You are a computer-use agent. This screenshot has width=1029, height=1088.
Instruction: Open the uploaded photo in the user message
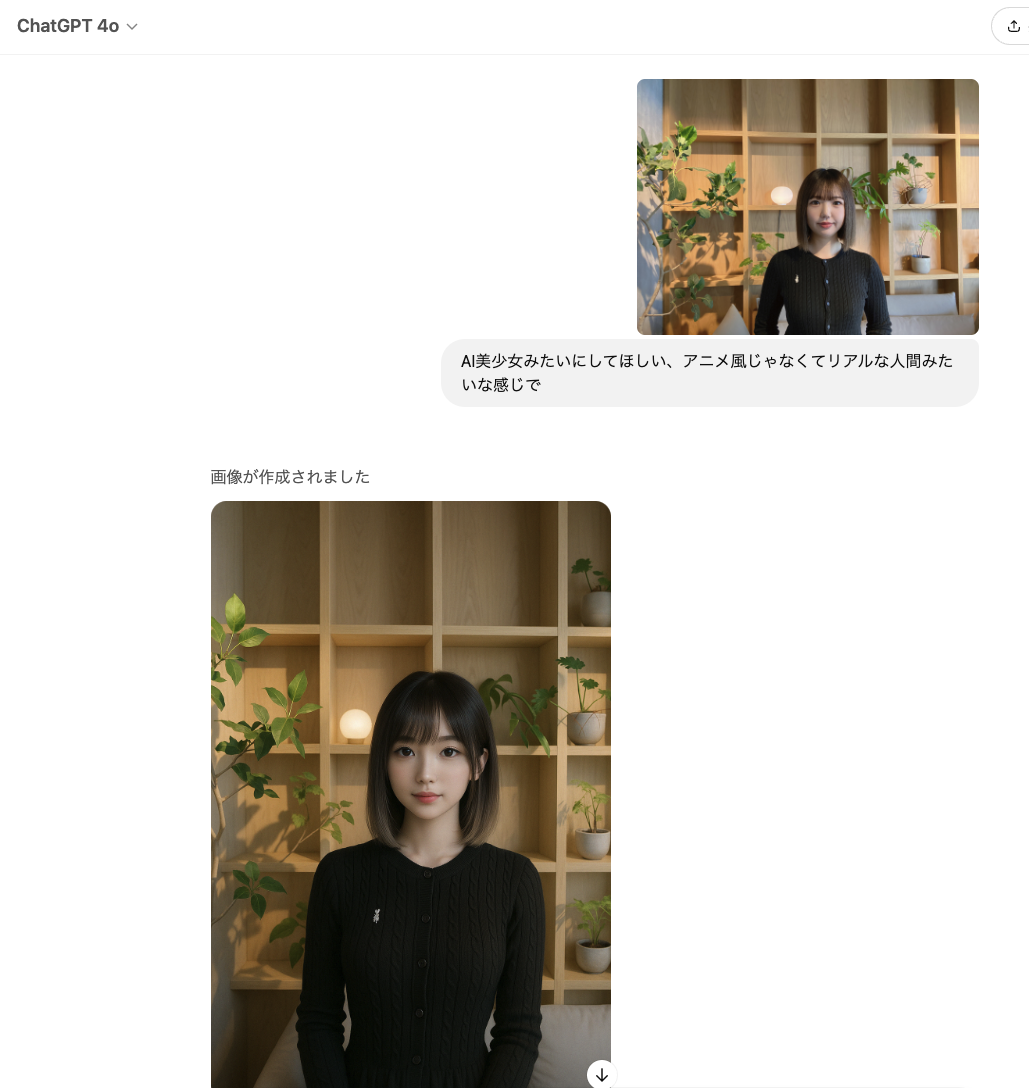[x=807, y=207]
